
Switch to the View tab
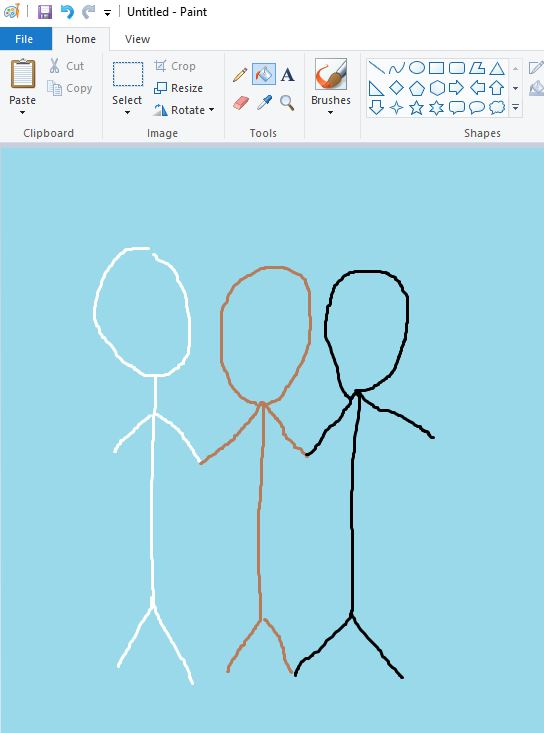(137, 39)
